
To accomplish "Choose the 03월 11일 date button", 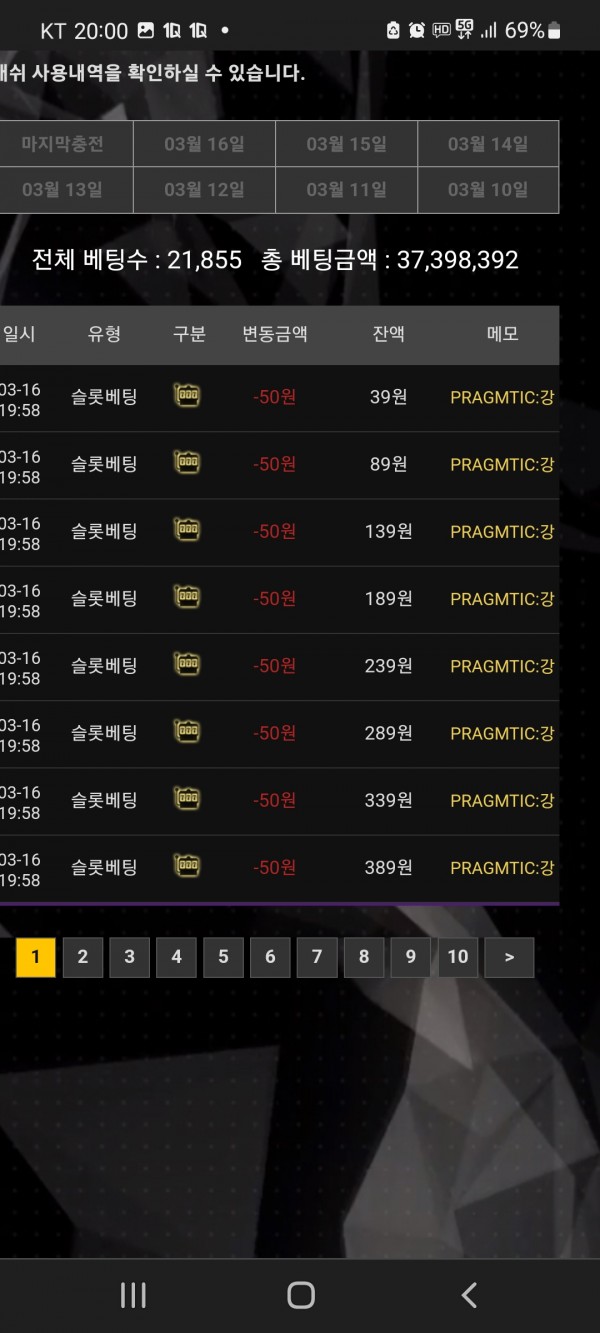I will (346, 190).
